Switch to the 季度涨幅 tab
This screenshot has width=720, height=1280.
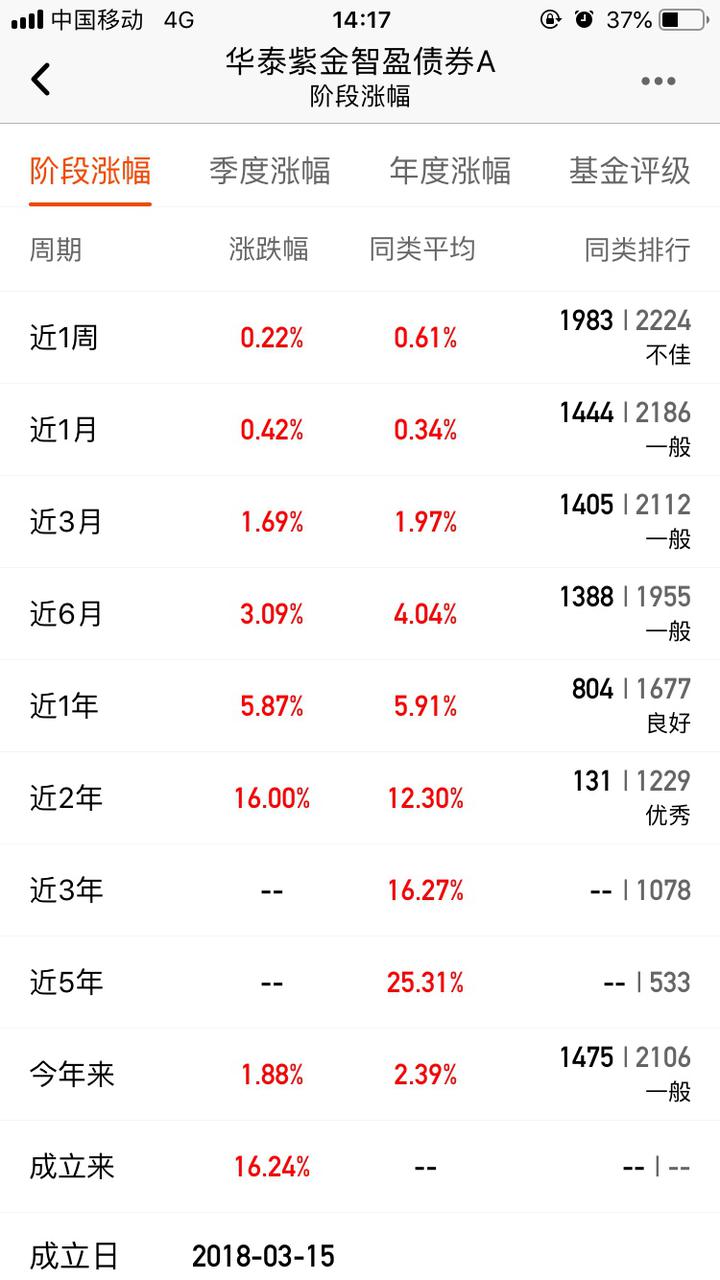(x=269, y=170)
